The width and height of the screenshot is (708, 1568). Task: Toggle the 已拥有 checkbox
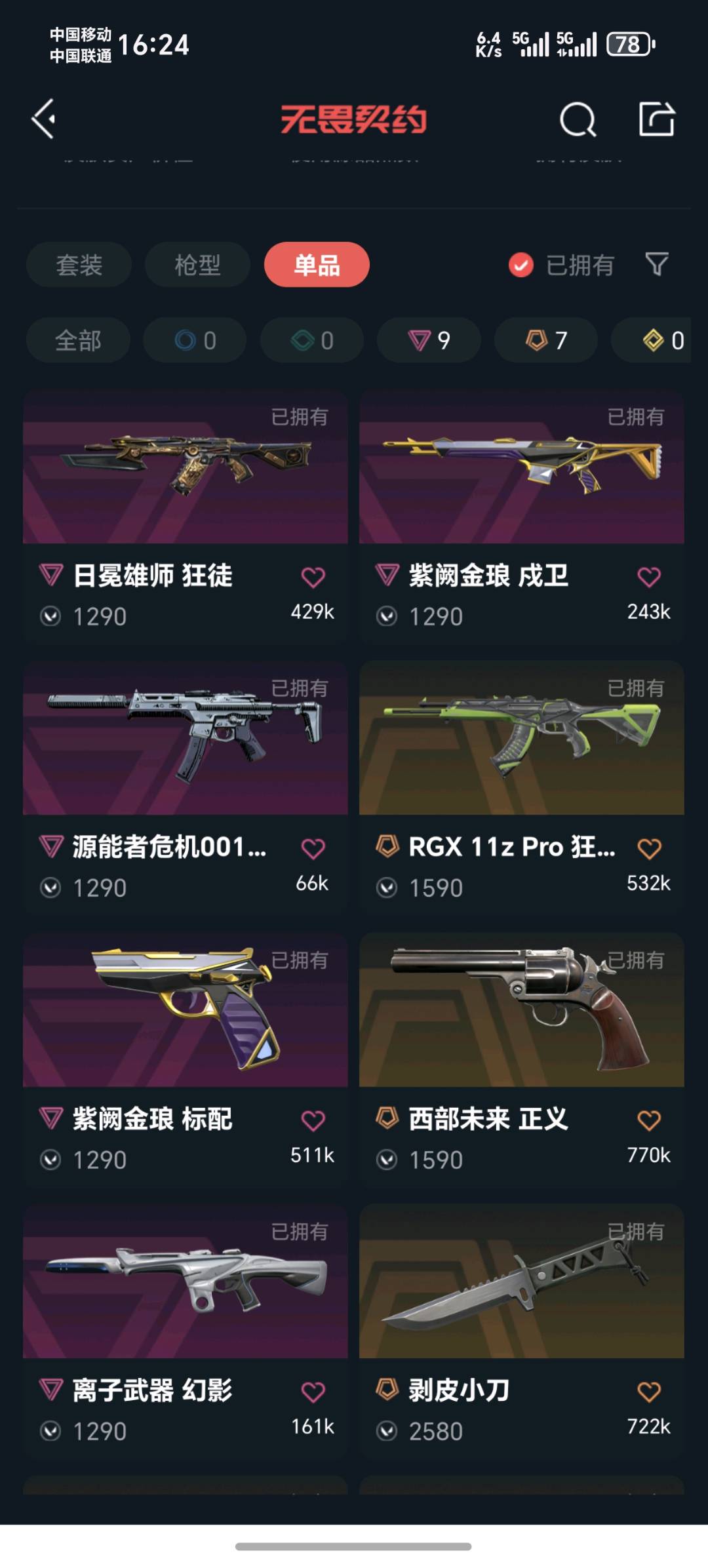click(x=521, y=265)
